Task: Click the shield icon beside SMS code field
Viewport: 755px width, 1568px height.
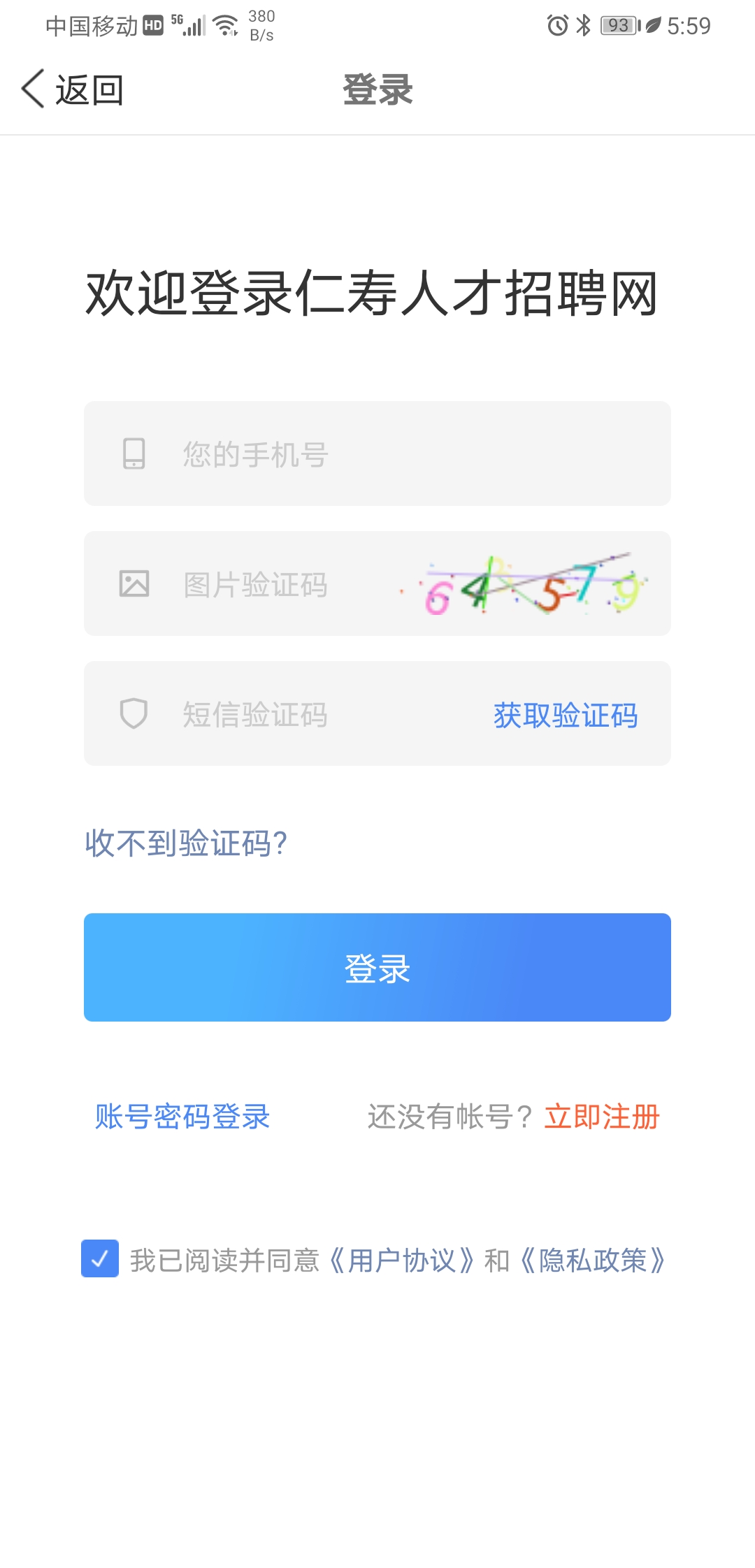Action: (x=134, y=713)
